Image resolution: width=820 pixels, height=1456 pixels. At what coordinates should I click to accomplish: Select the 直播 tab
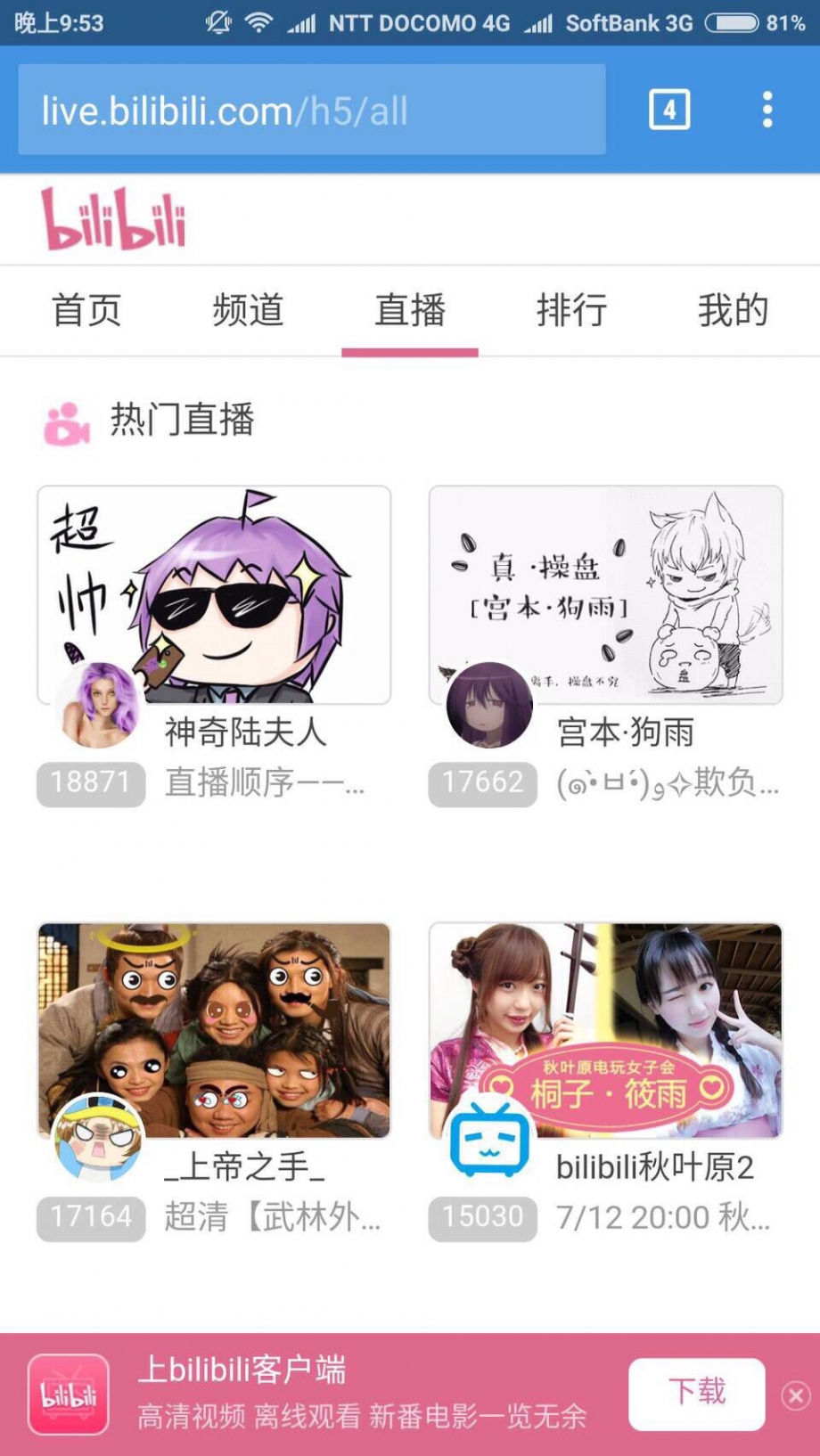pyautogui.click(x=410, y=310)
